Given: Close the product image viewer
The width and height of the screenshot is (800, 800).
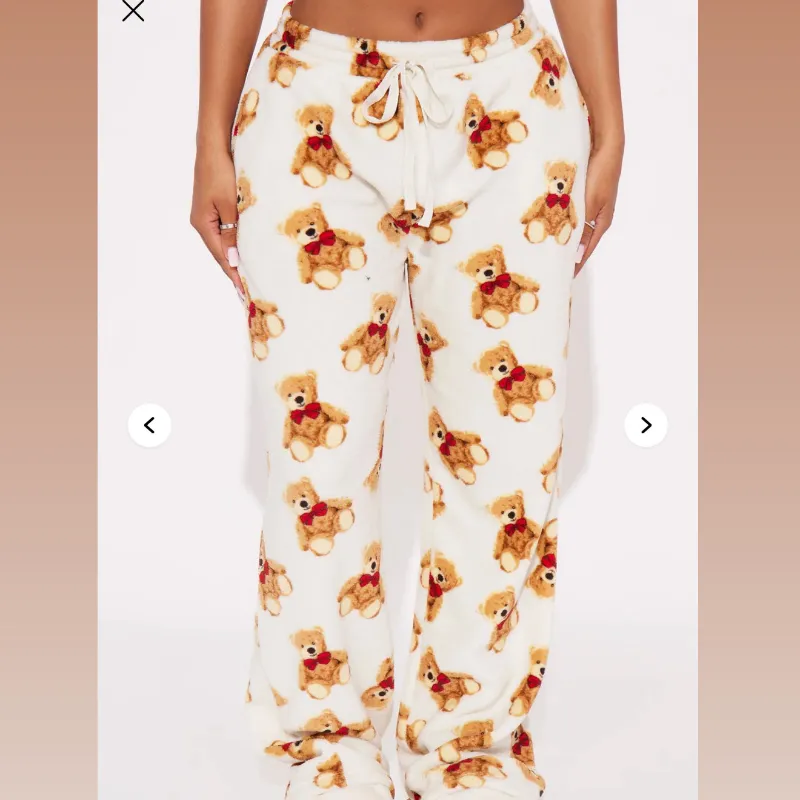Looking at the screenshot, I should pos(133,11).
